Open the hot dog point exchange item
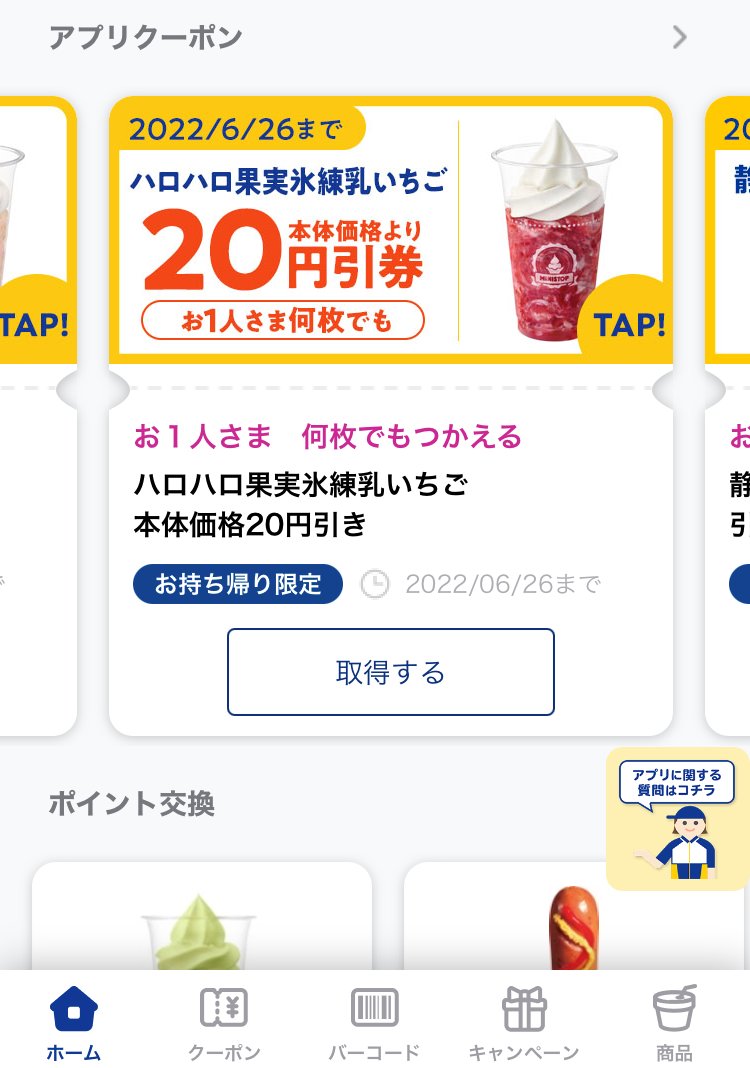The width and height of the screenshot is (750, 1068). [x=574, y=920]
